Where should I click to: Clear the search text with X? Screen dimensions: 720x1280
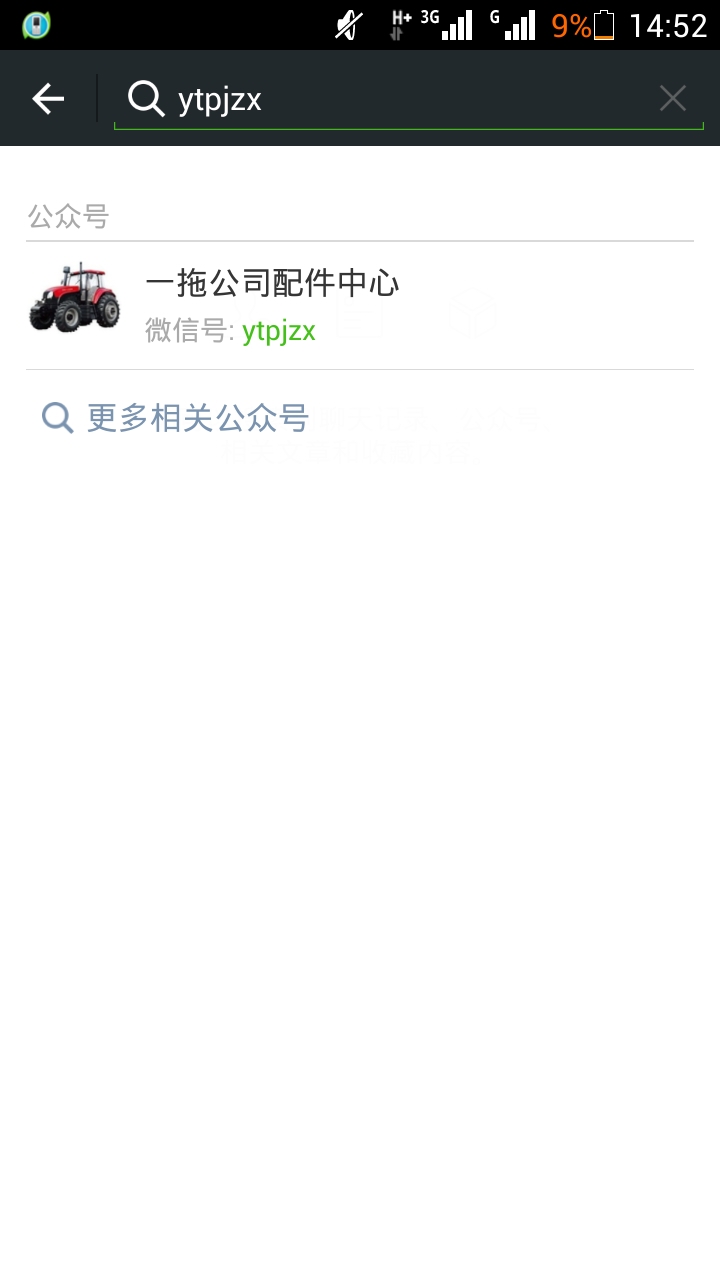coord(672,98)
